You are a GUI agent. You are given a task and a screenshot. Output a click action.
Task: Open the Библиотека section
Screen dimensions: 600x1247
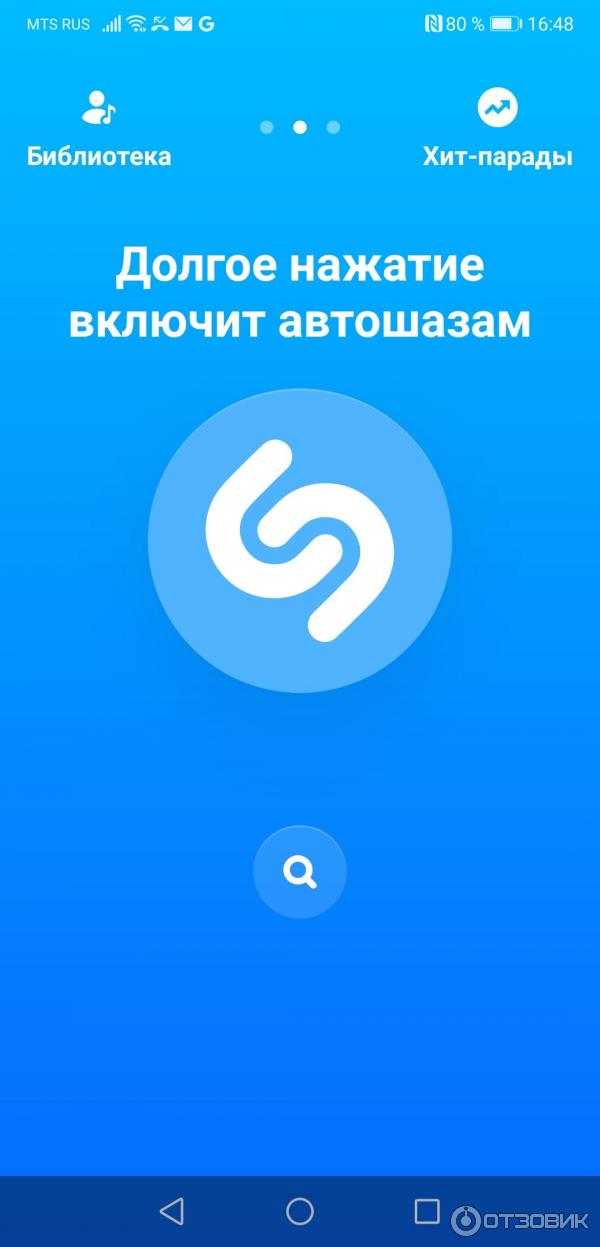click(98, 128)
